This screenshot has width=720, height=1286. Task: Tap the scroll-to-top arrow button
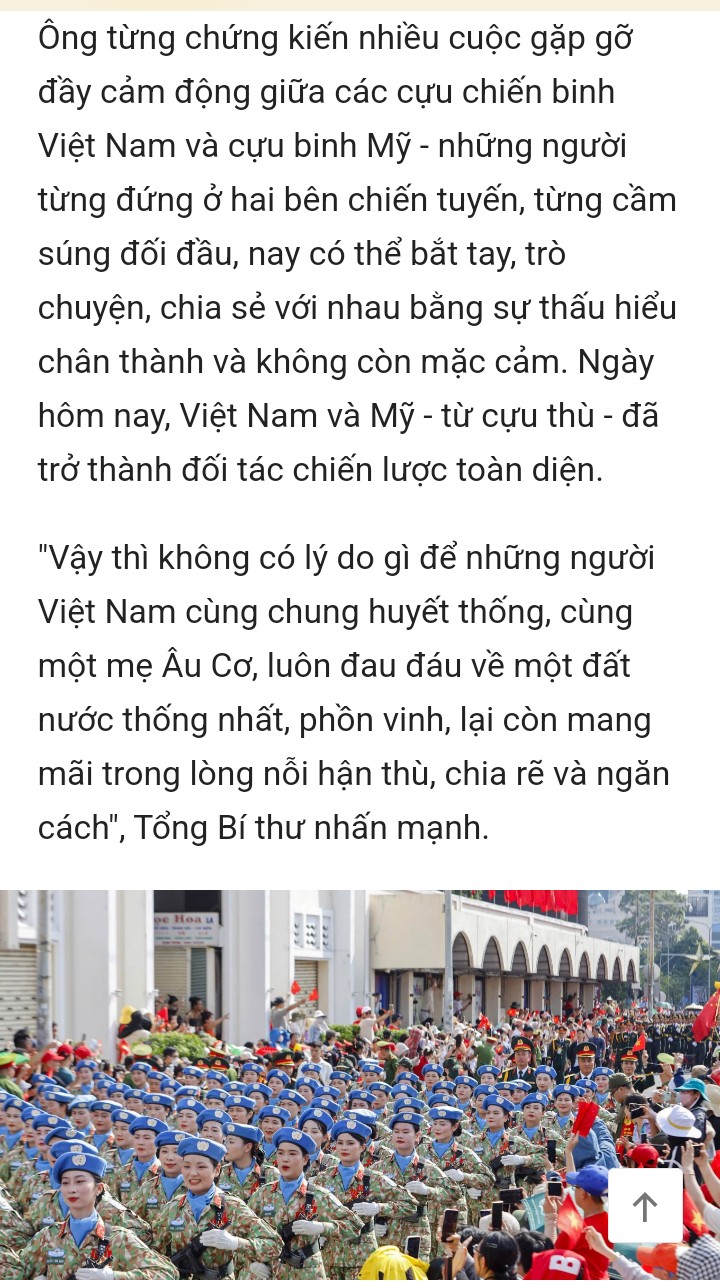[x=645, y=1206]
